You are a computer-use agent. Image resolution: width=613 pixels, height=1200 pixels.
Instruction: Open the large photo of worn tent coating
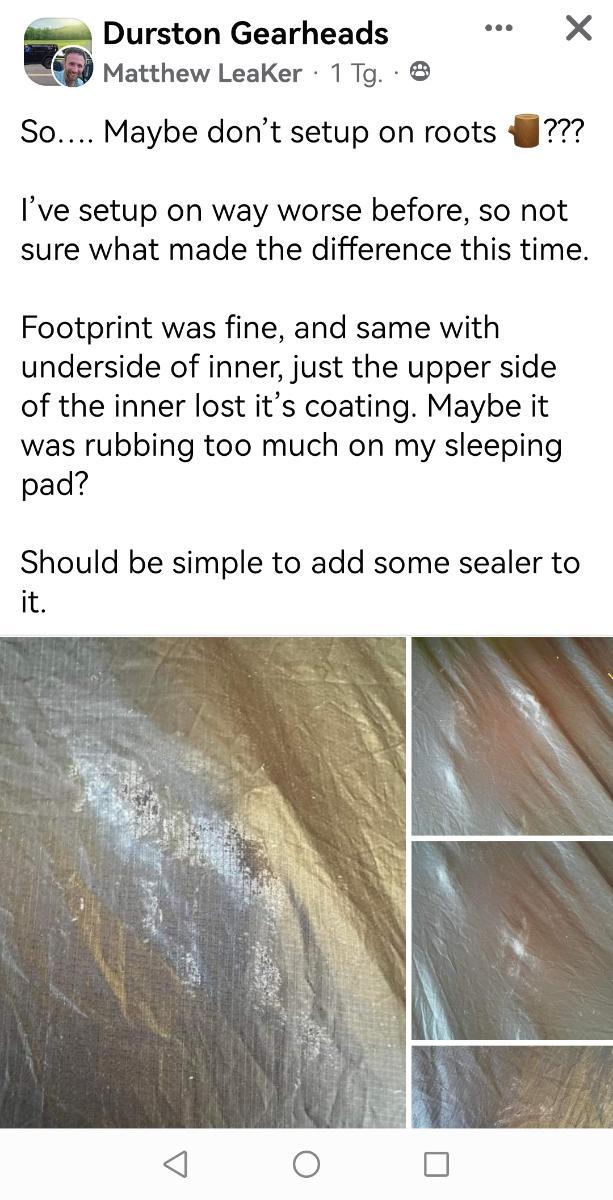click(x=202, y=882)
